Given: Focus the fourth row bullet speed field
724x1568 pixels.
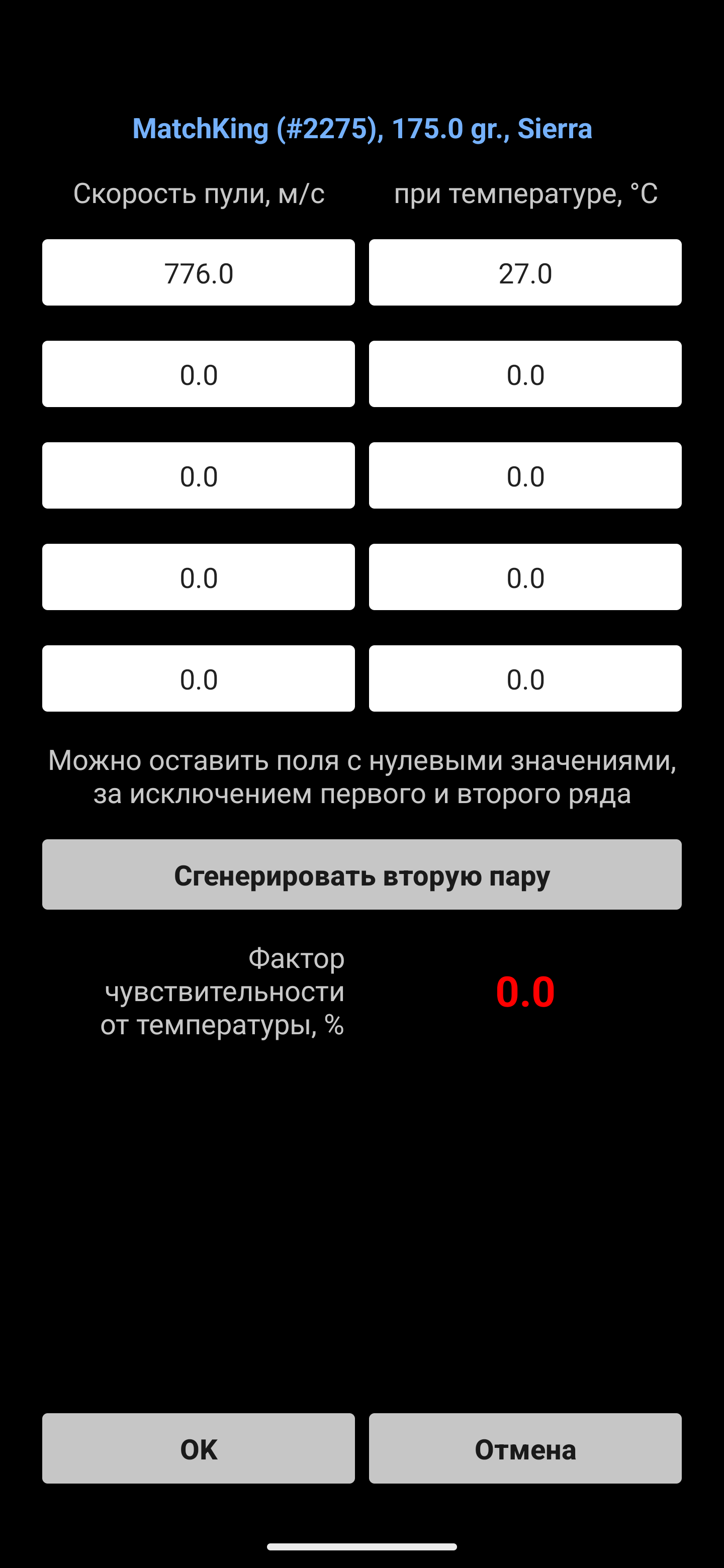Looking at the screenshot, I should pyautogui.click(x=199, y=577).
